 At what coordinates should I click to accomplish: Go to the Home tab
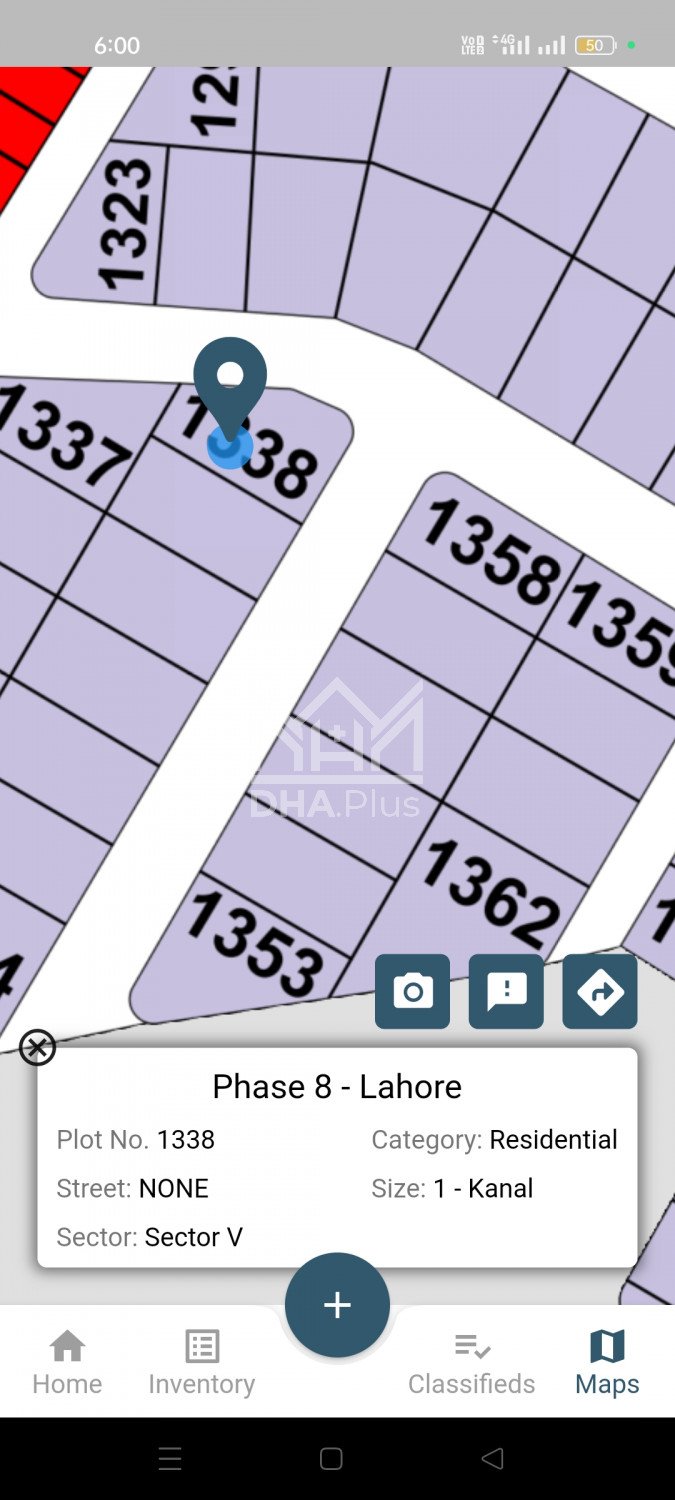[x=67, y=1361]
